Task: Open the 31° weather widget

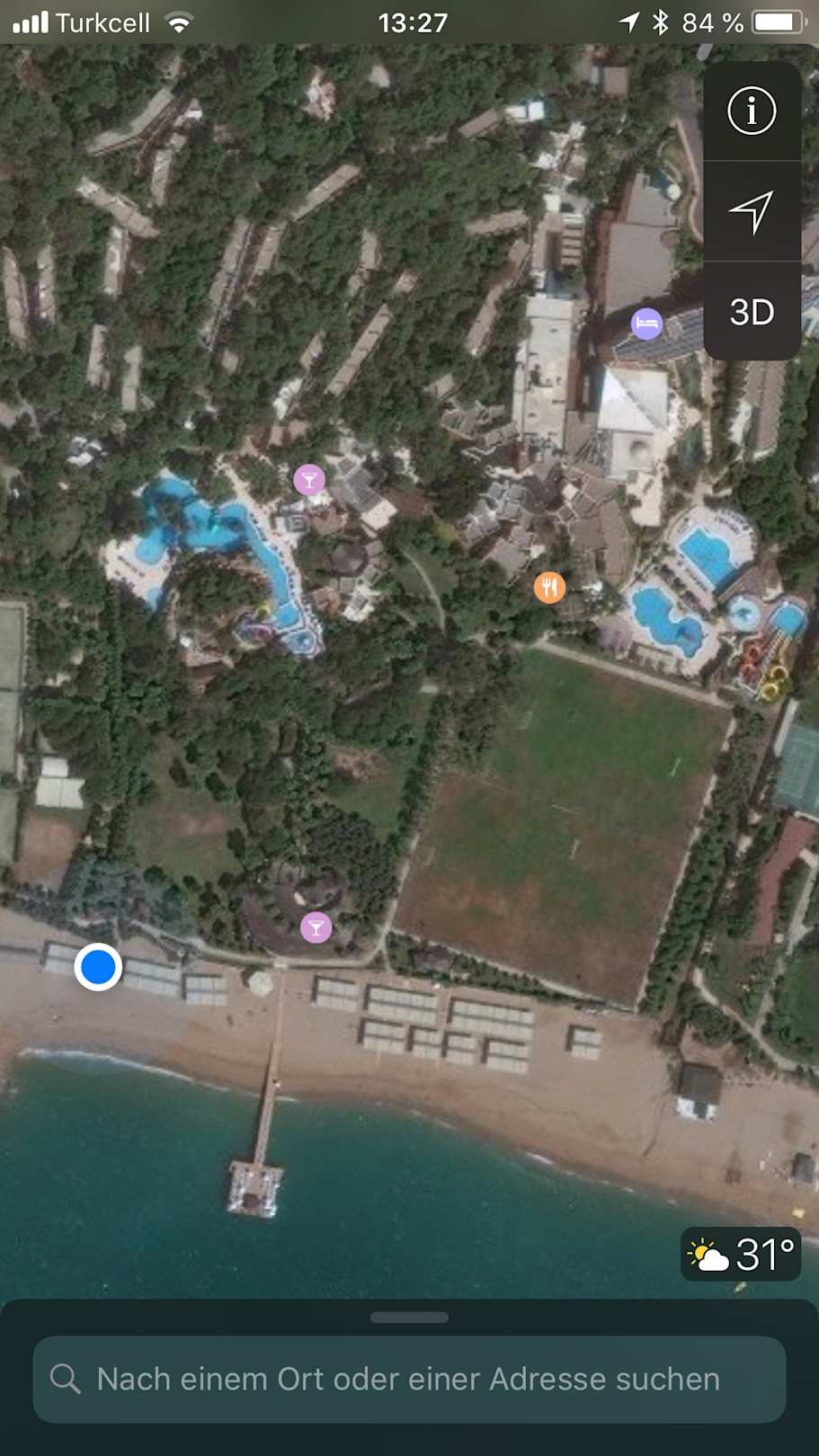Action: point(741,1254)
